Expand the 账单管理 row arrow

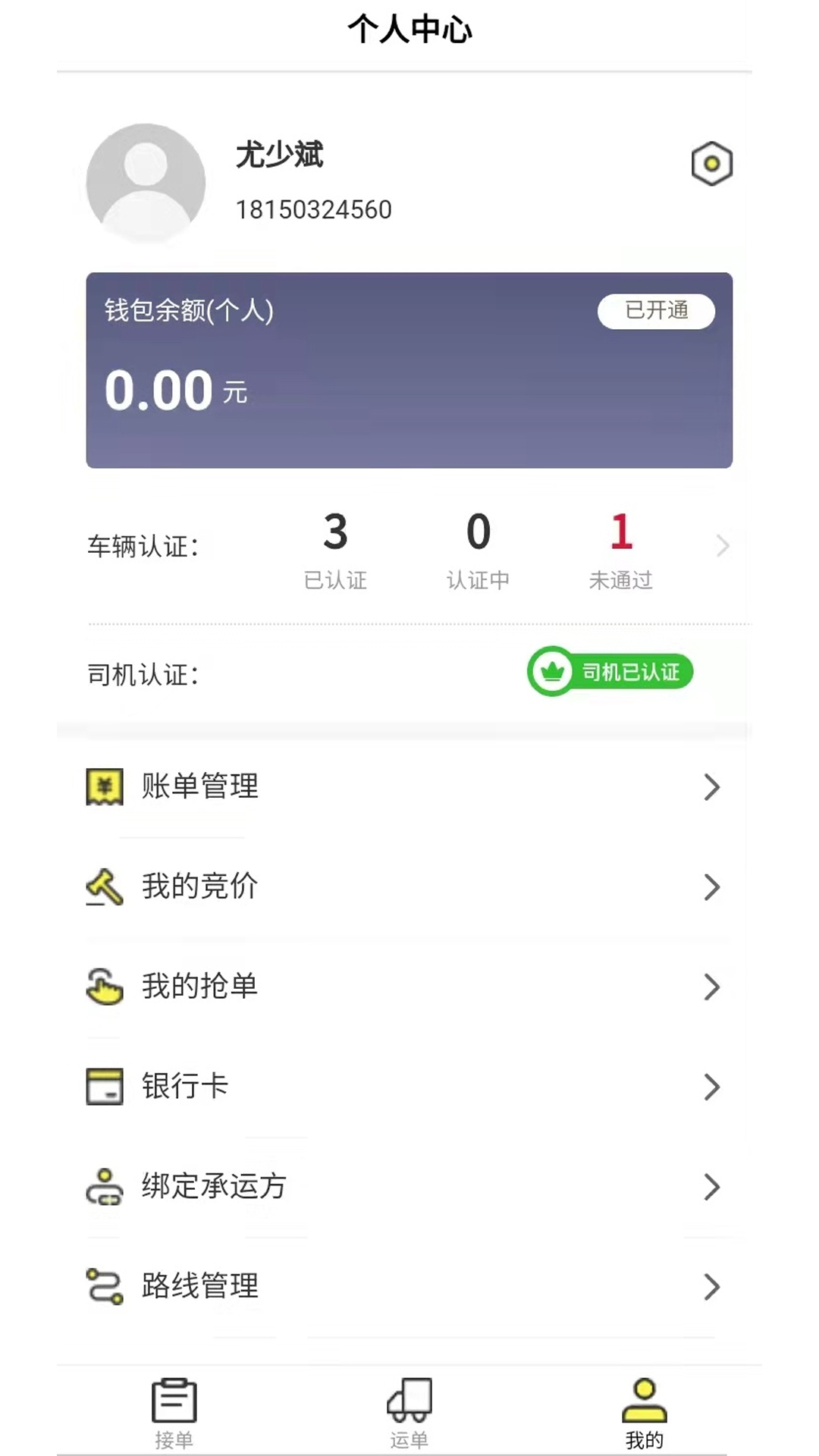click(711, 787)
